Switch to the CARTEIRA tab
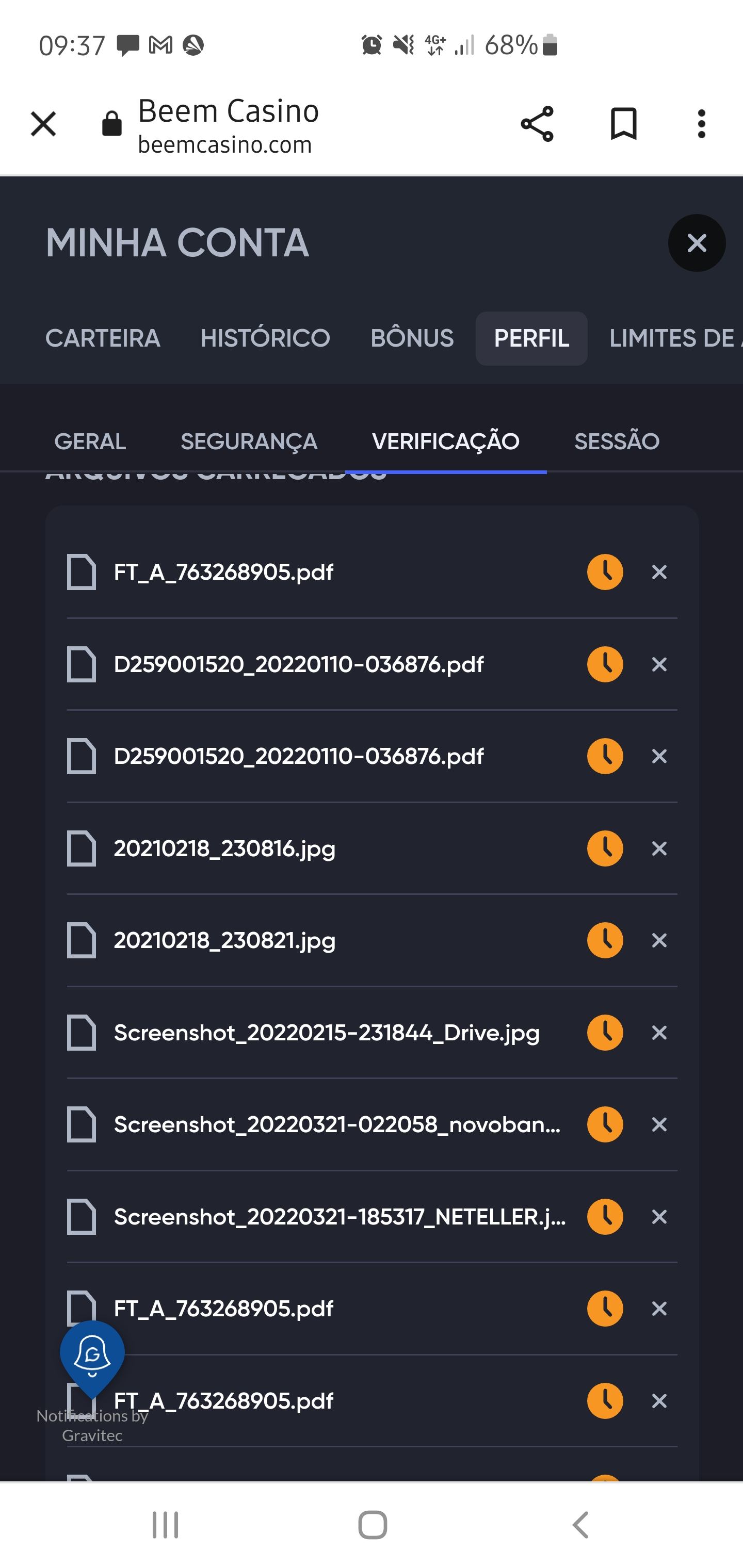The height and width of the screenshot is (1568, 743). 103,338
